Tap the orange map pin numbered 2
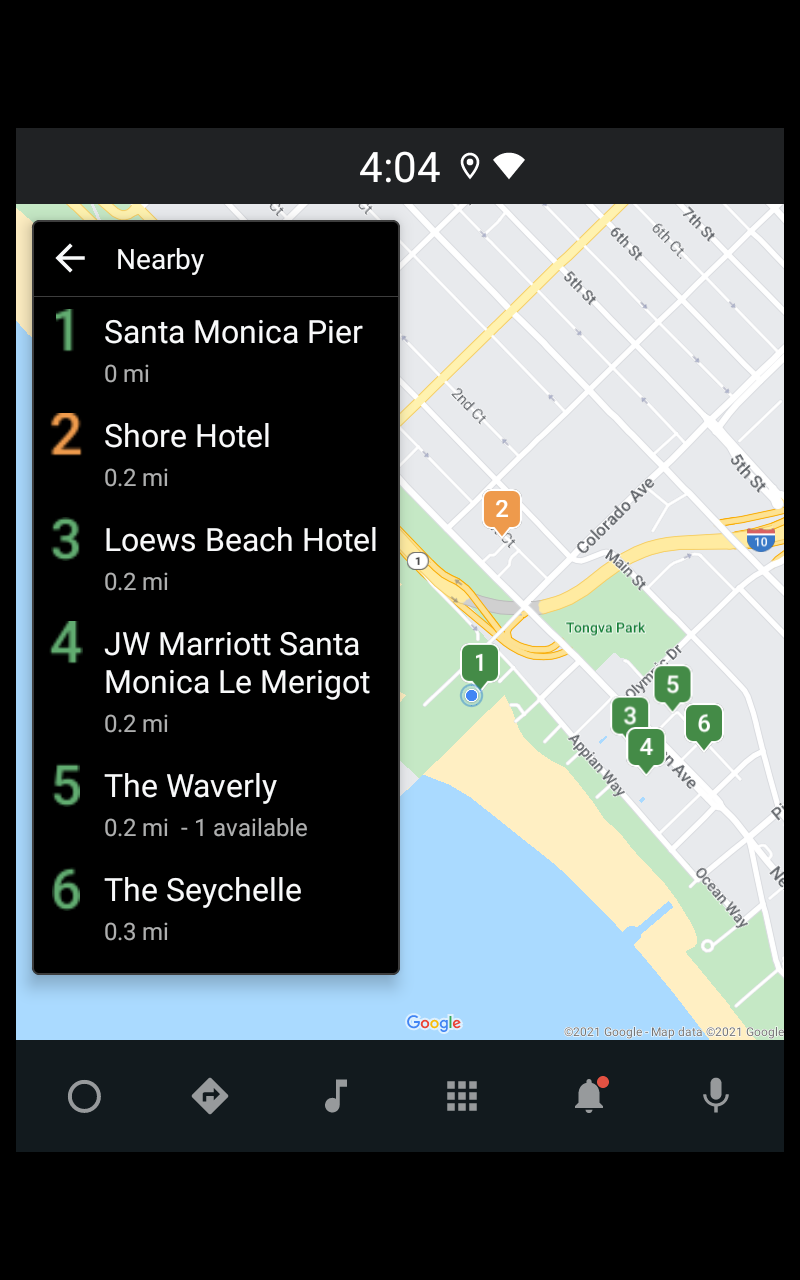This screenshot has height=1280, width=800. pos(501,510)
